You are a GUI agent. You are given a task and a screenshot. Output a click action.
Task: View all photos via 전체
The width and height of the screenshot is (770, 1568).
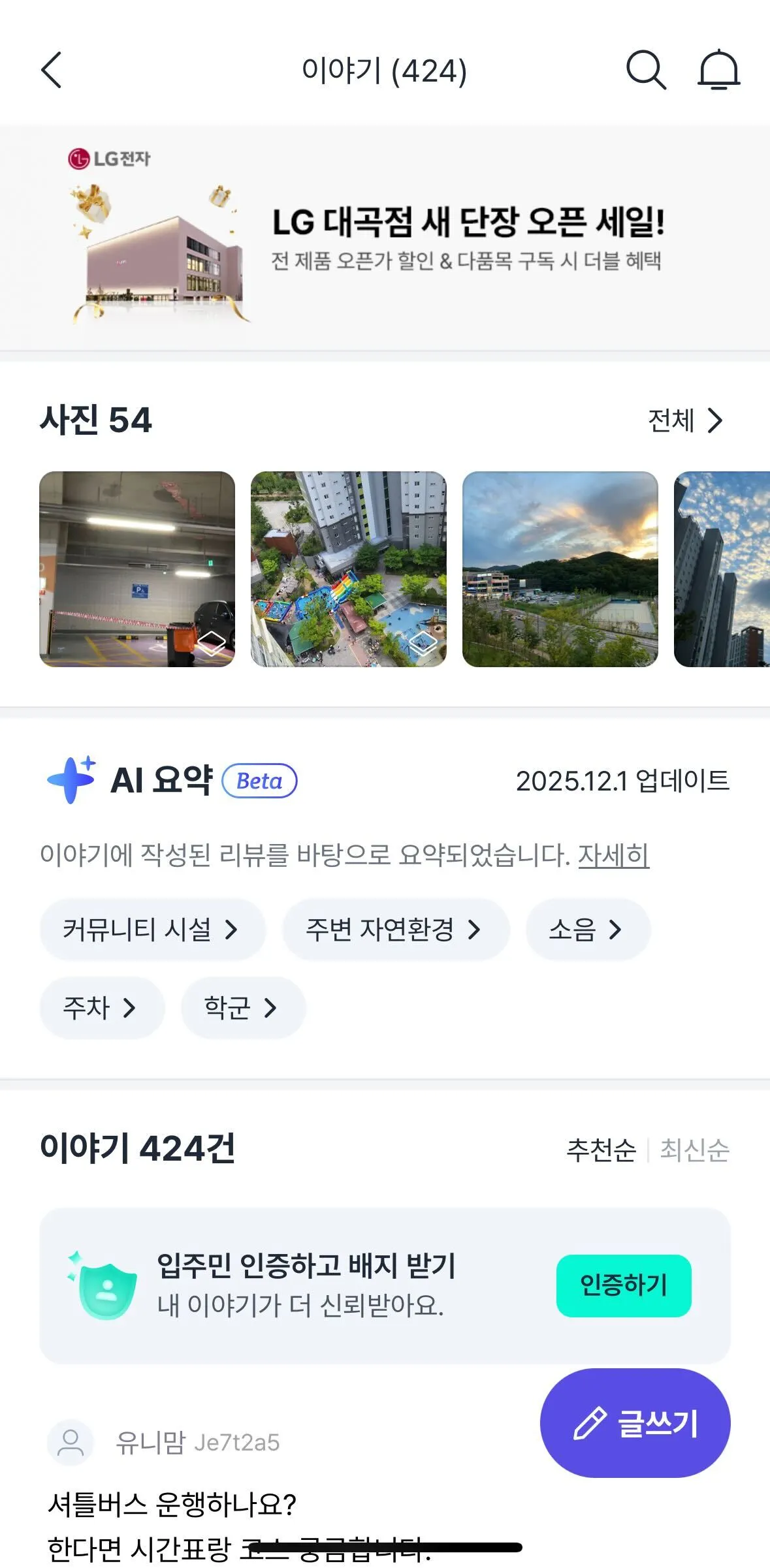pos(685,420)
